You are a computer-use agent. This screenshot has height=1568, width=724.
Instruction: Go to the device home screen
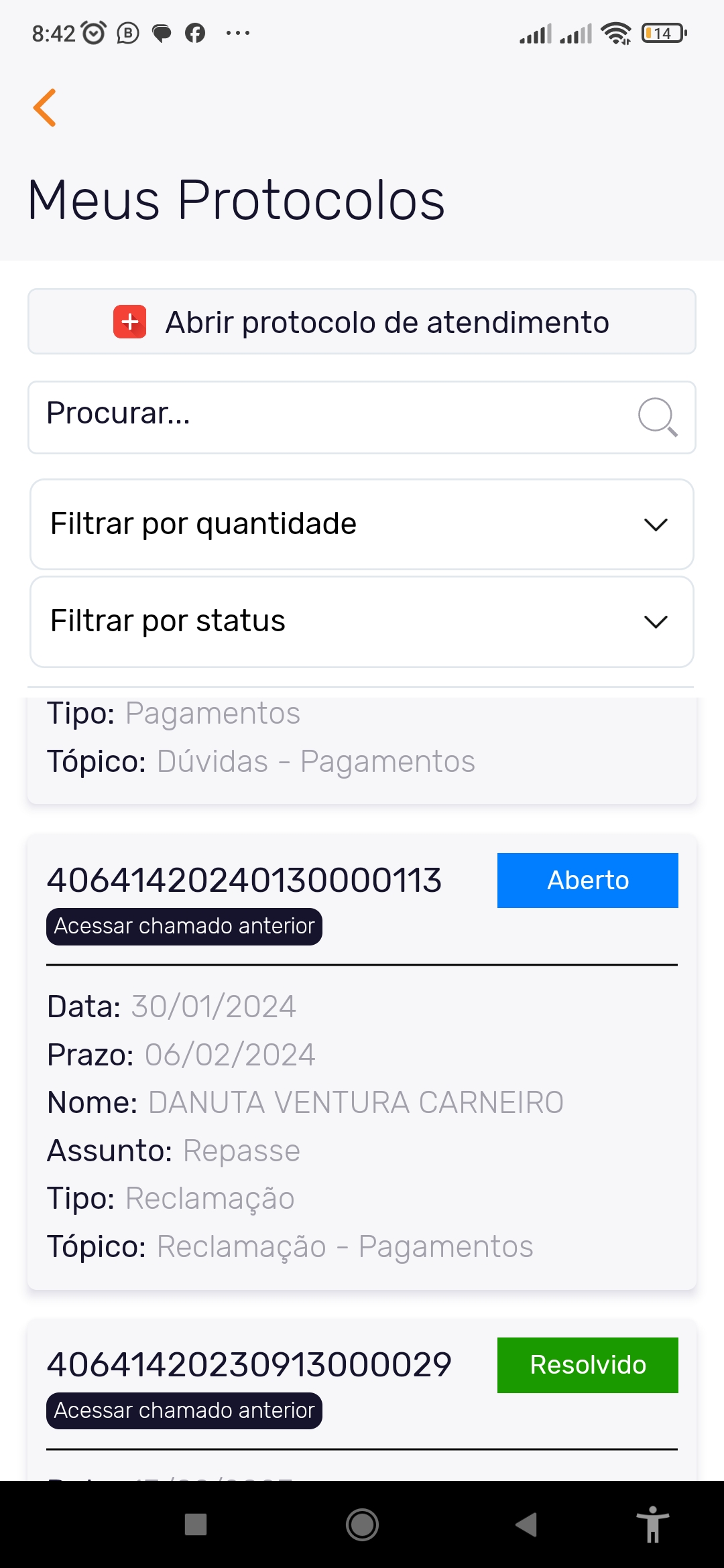click(x=362, y=1524)
